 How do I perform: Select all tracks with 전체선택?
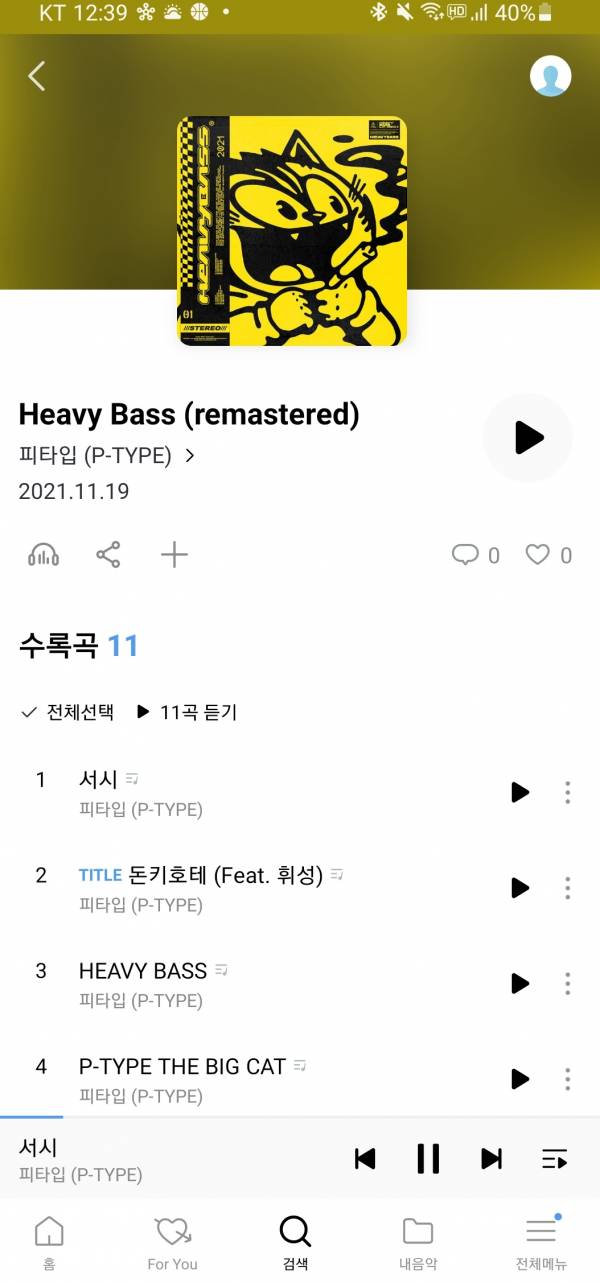(67, 712)
